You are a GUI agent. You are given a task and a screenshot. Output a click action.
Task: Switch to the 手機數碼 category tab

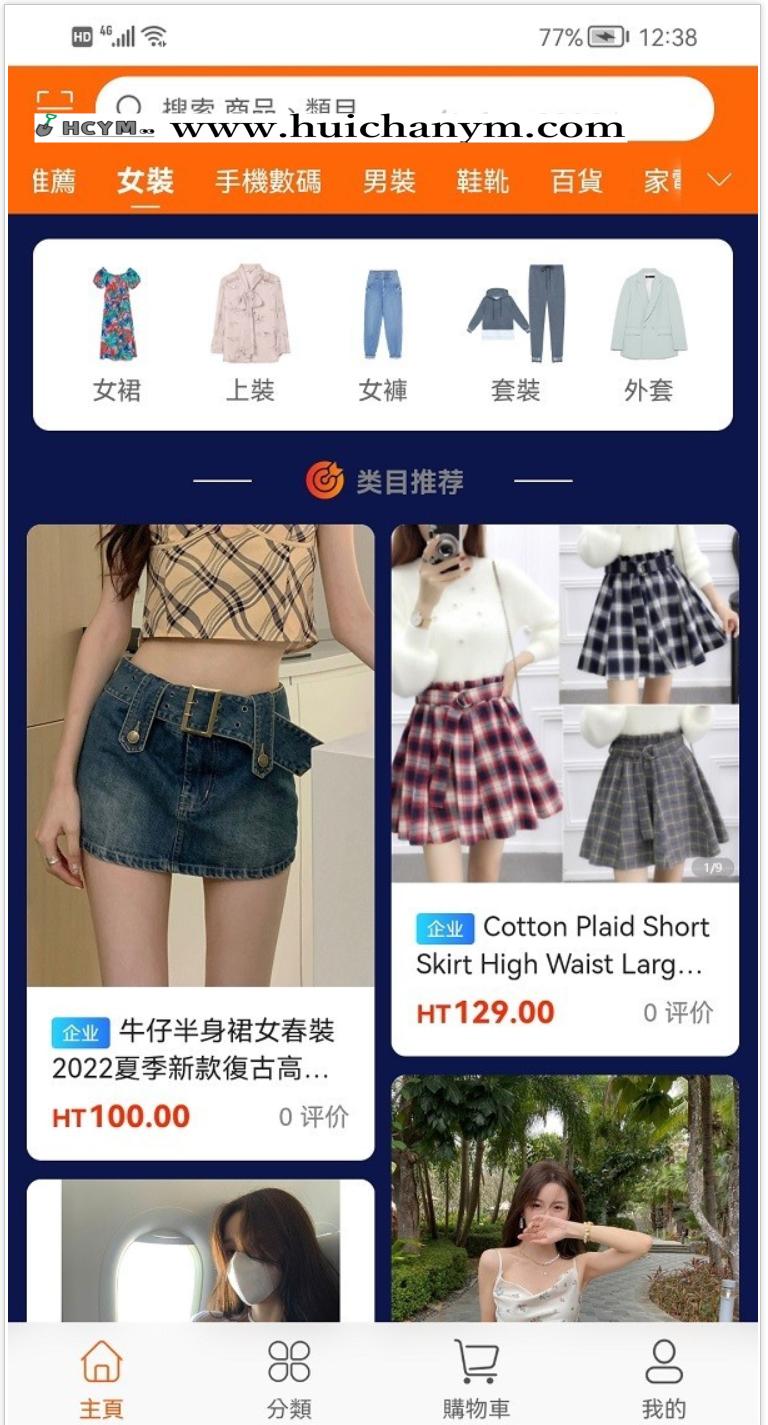click(268, 183)
